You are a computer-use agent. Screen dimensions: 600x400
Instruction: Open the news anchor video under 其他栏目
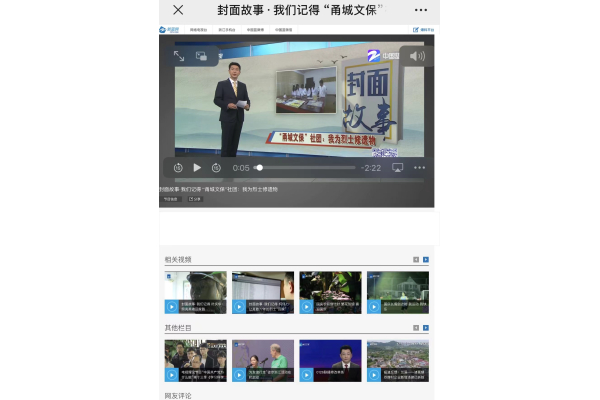[x=330, y=360]
